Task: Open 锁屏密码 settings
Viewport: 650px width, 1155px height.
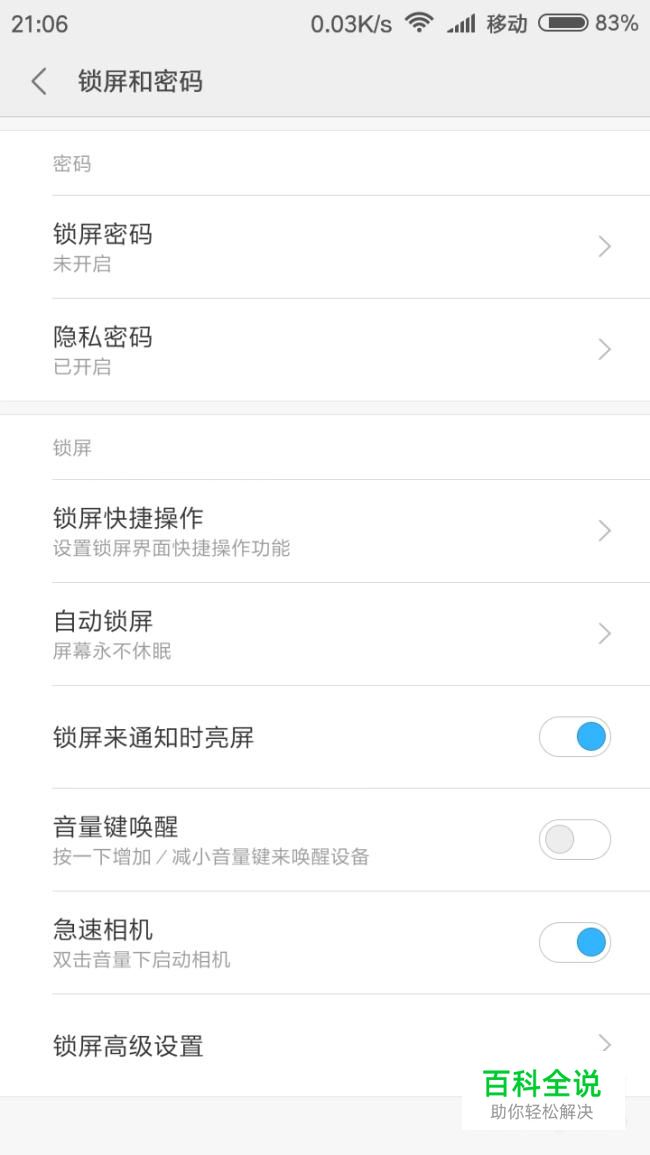Action: click(325, 247)
